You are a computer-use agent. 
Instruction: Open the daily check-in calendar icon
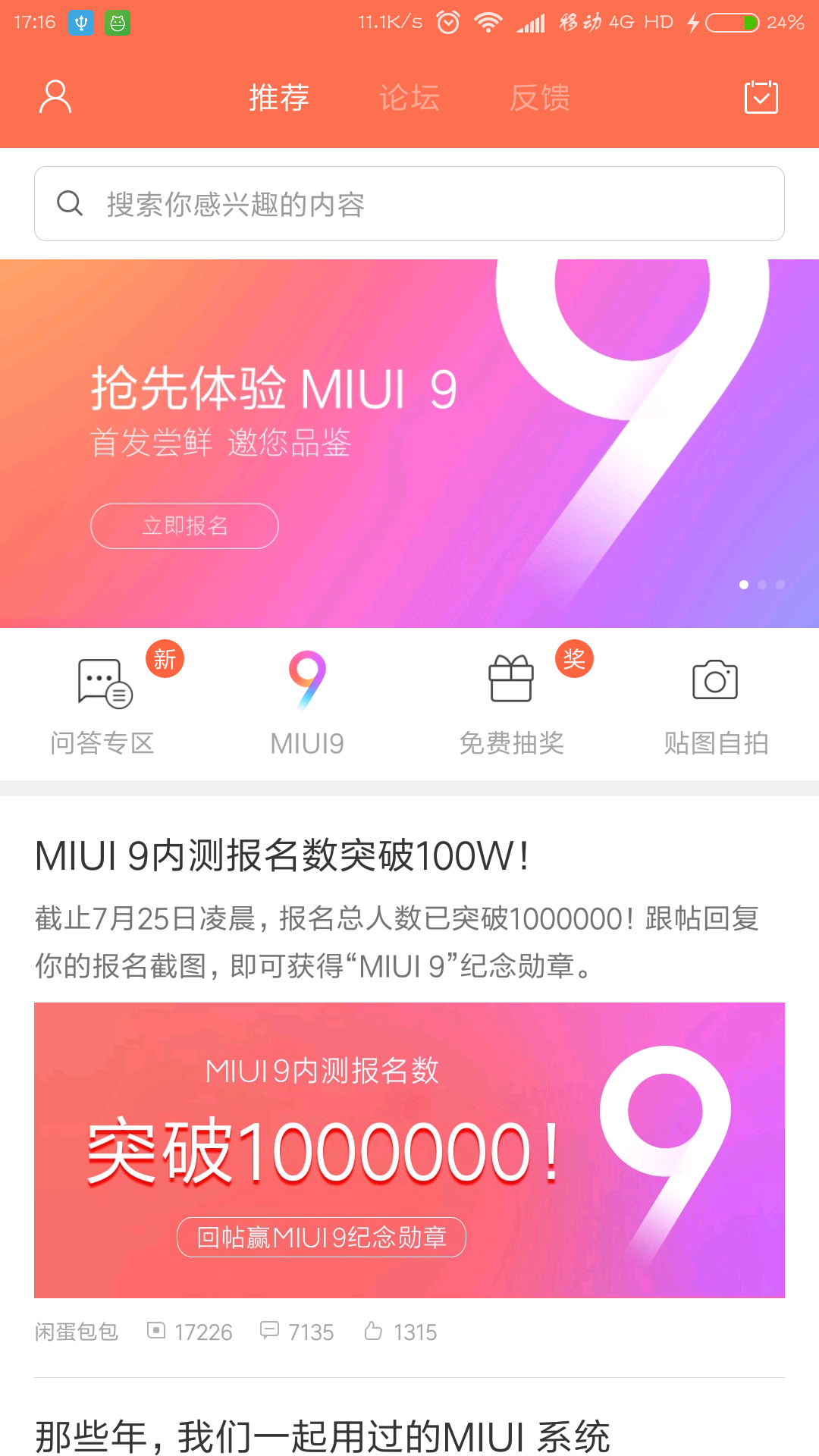(761, 97)
